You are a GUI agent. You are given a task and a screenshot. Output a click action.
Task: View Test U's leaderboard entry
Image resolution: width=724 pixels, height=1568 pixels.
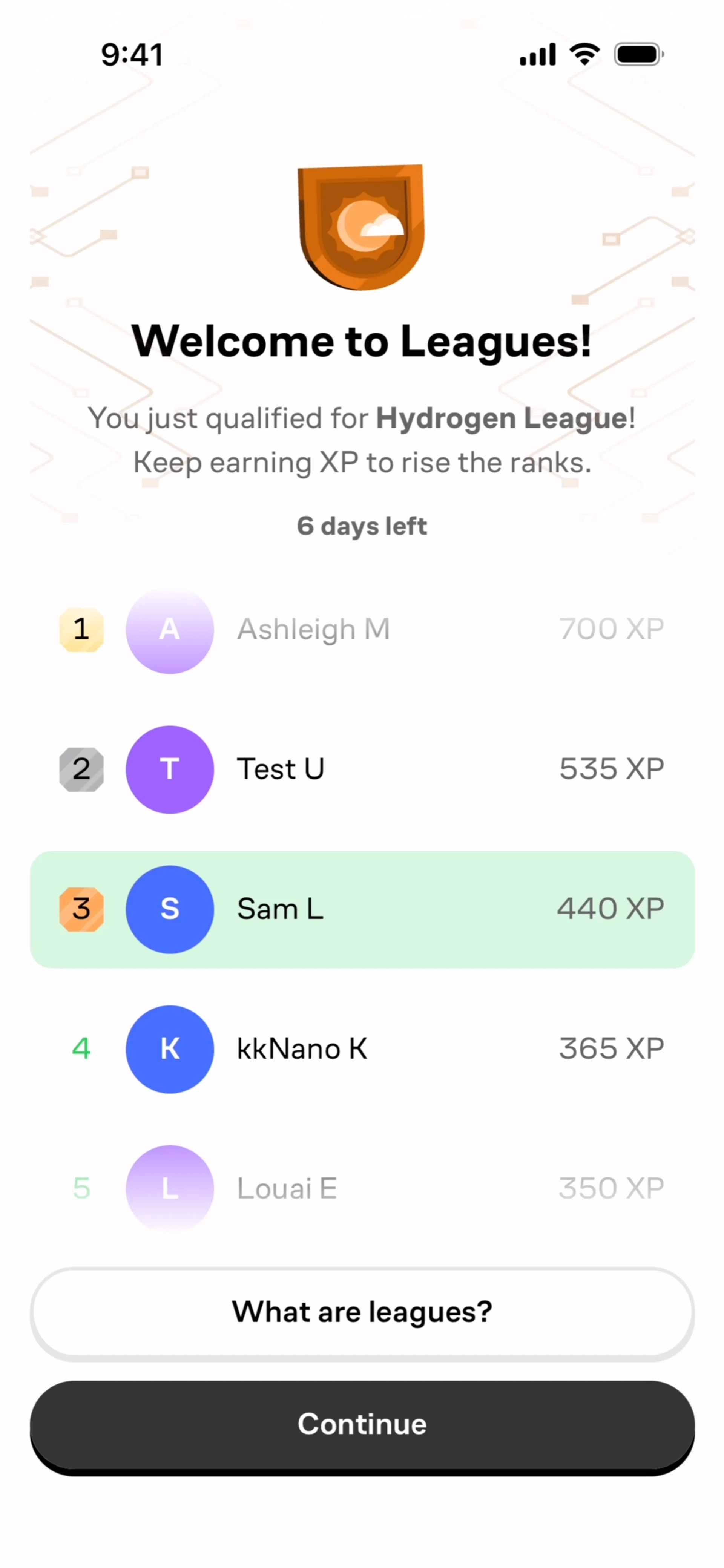(x=362, y=769)
